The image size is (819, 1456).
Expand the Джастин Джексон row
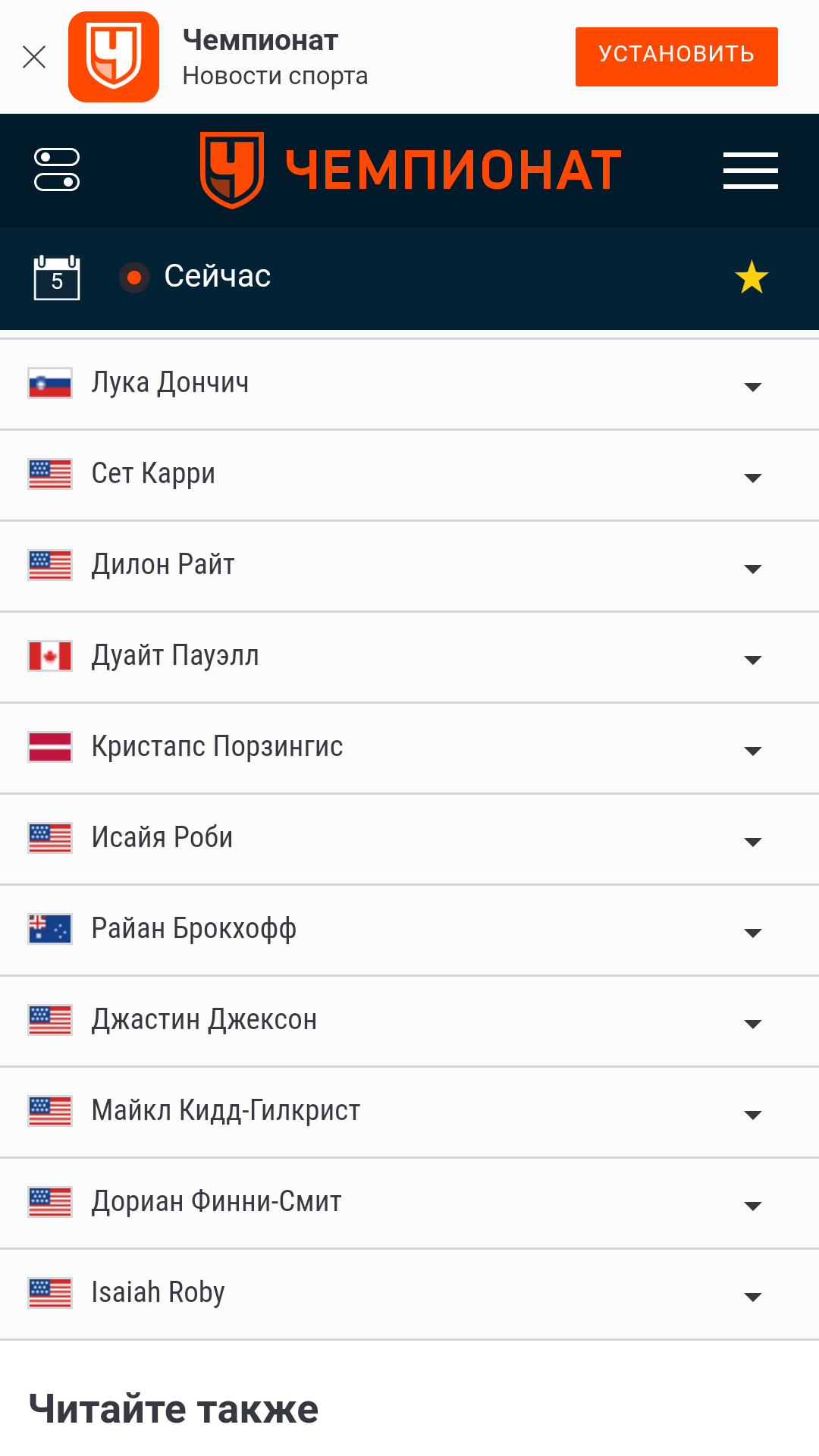click(409, 1021)
